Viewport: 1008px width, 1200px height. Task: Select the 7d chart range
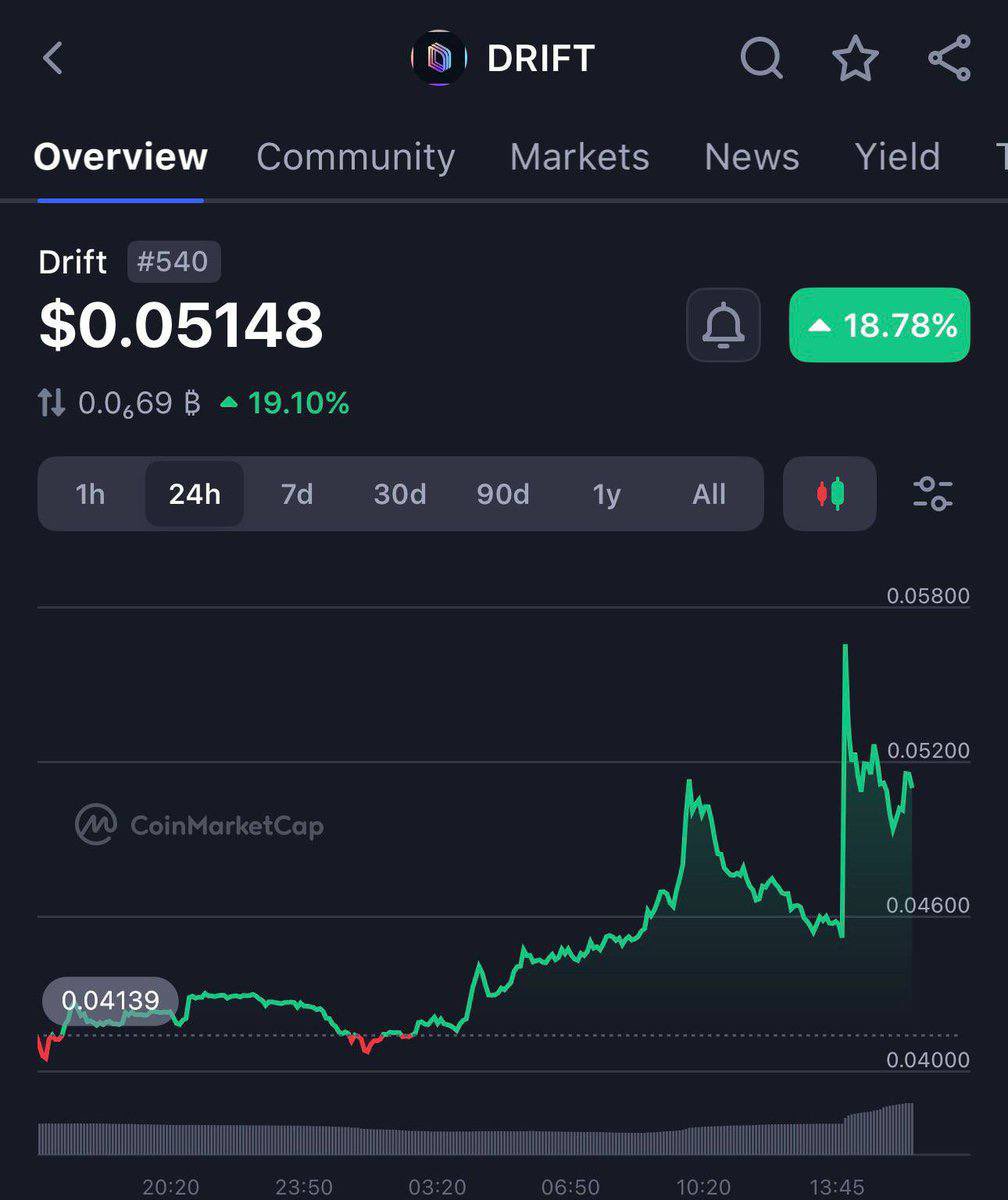click(297, 494)
